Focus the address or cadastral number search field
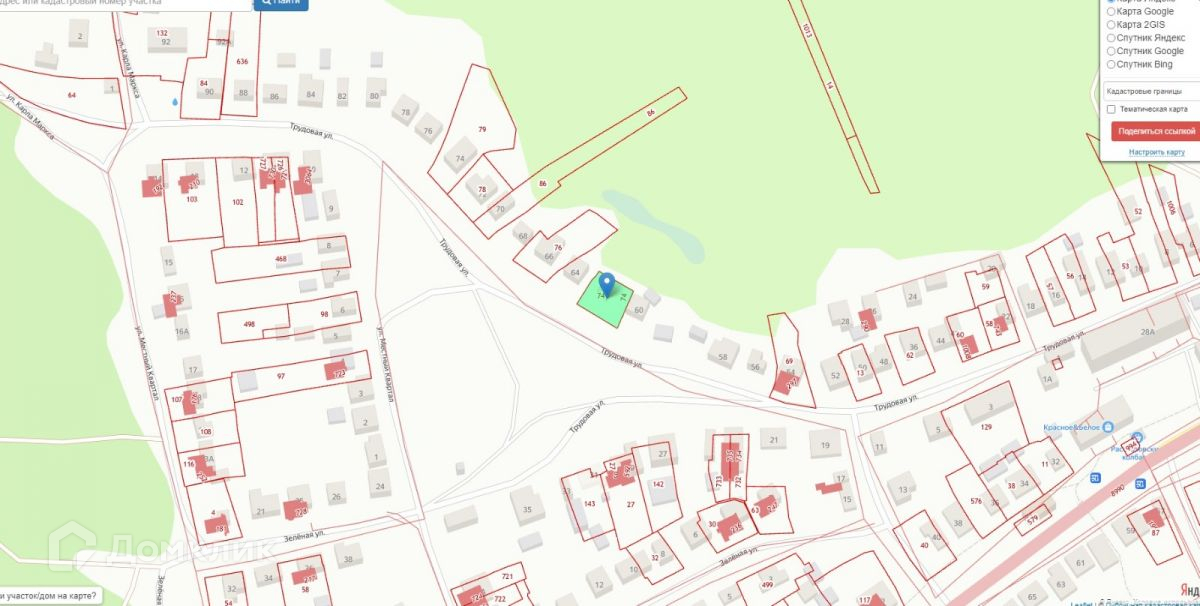 coord(125,4)
